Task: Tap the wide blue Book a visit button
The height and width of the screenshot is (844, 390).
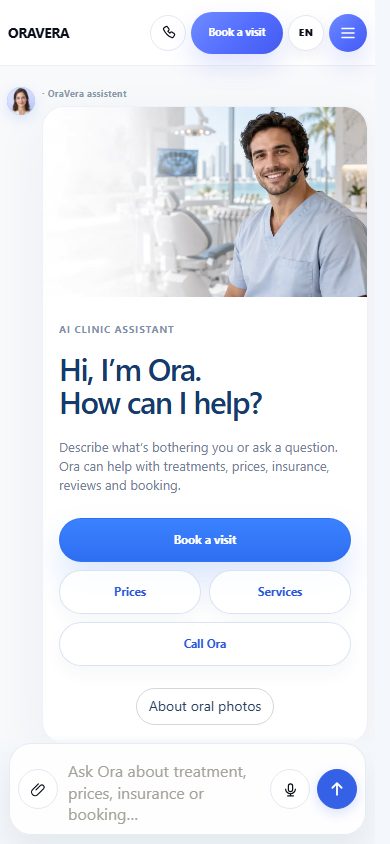Action: (204, 540)
